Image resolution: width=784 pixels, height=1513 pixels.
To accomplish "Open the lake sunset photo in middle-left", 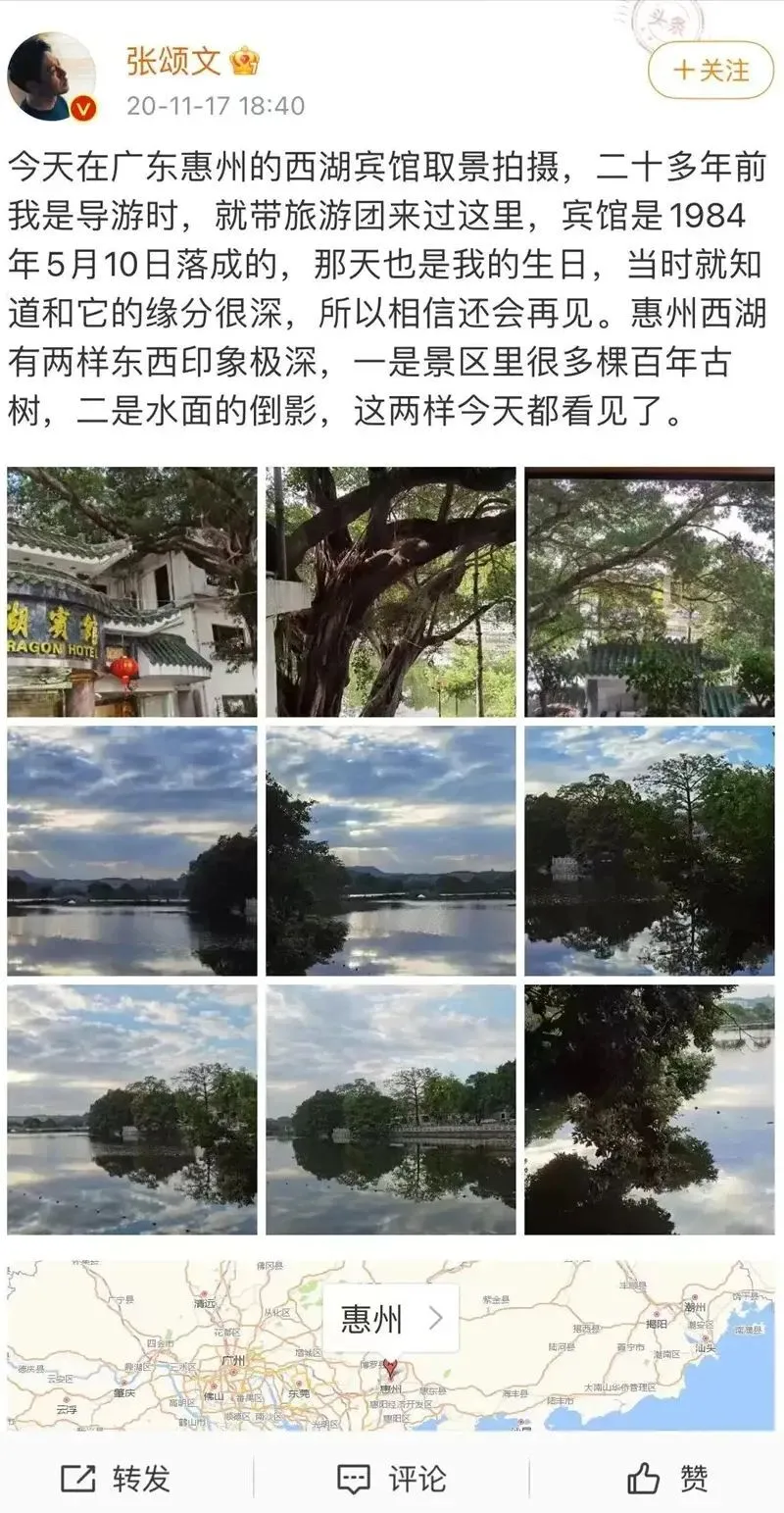I will (x=132, y=850).
